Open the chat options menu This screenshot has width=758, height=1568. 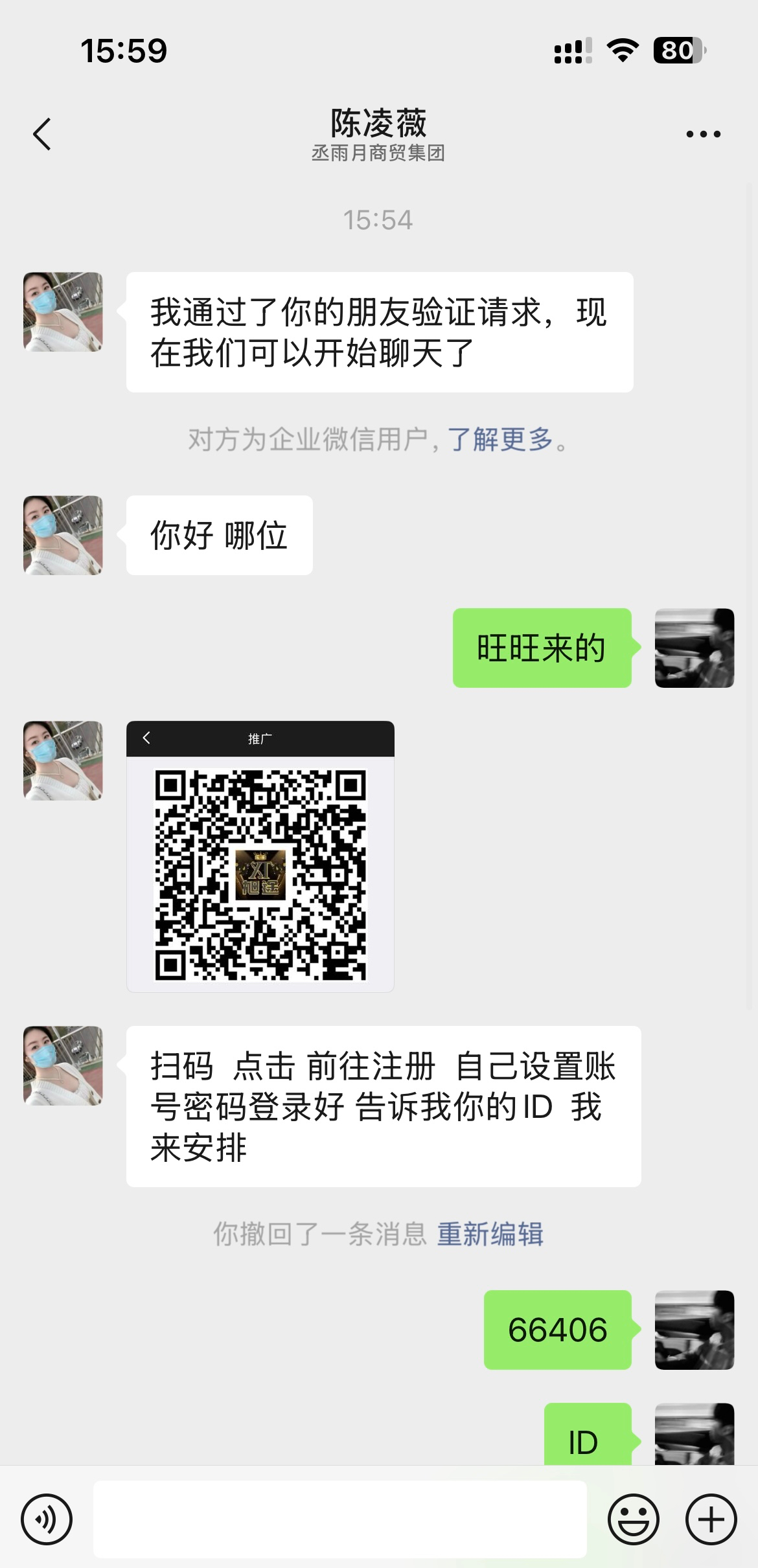pyautogui.click(x=703, y=134)
